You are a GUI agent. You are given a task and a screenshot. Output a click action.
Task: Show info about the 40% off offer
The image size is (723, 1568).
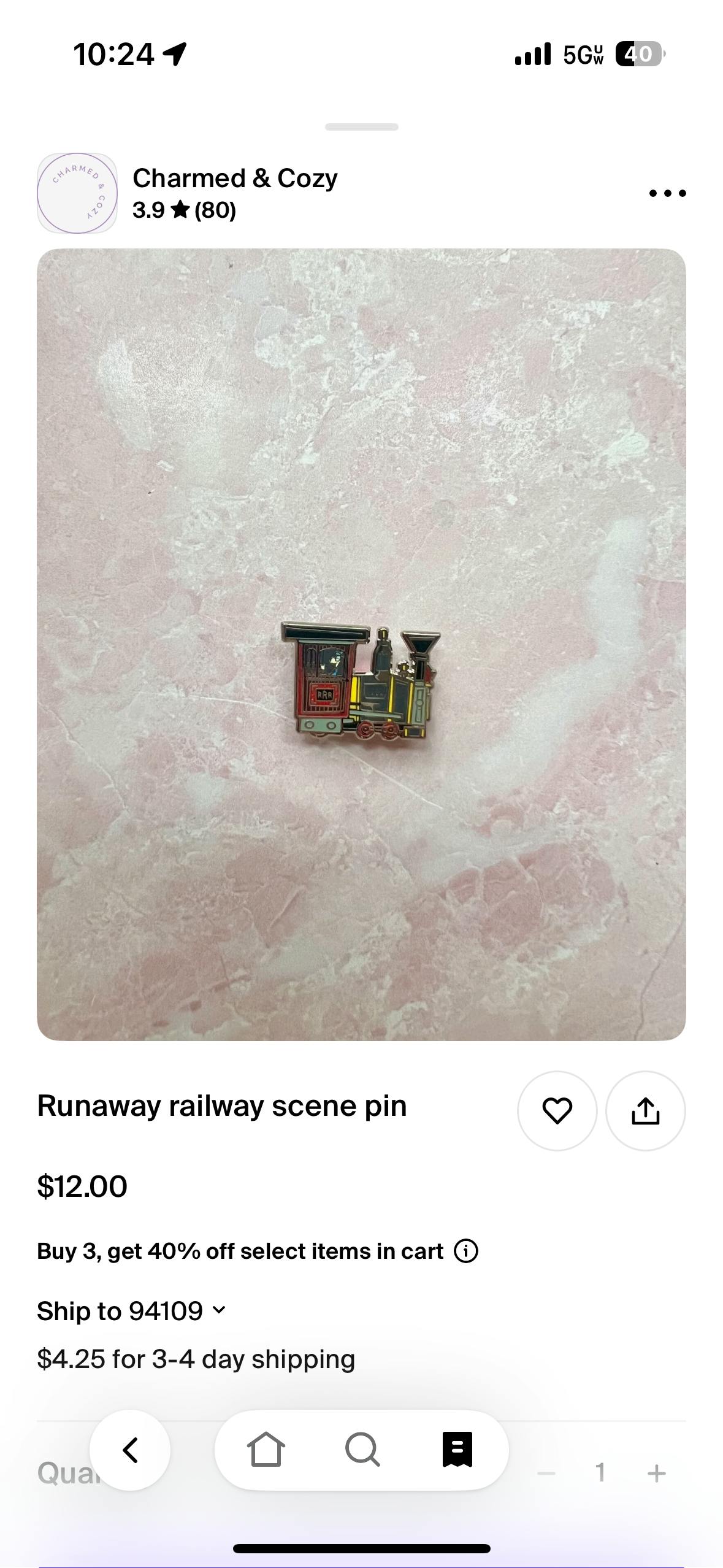coord(466,1251)
